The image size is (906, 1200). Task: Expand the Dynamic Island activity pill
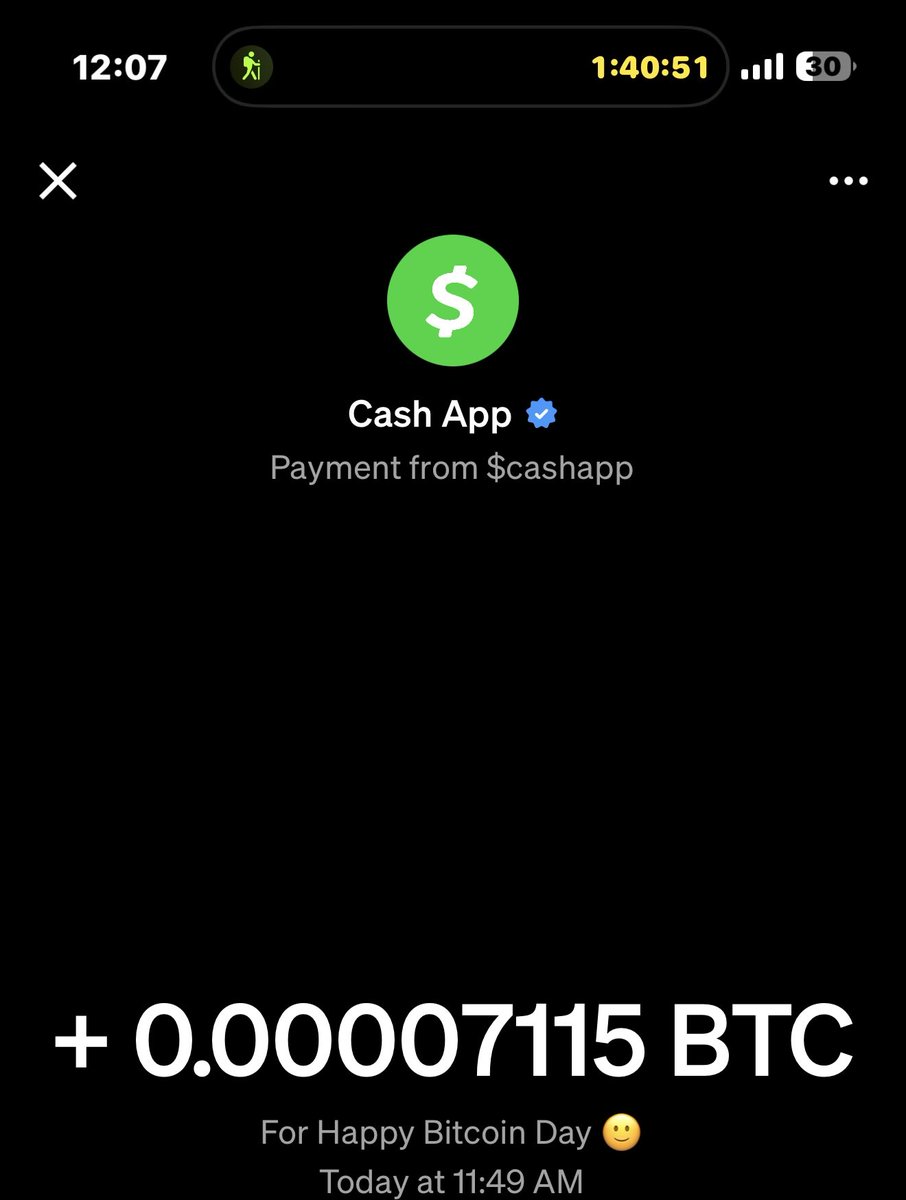[x=470, y=68]
